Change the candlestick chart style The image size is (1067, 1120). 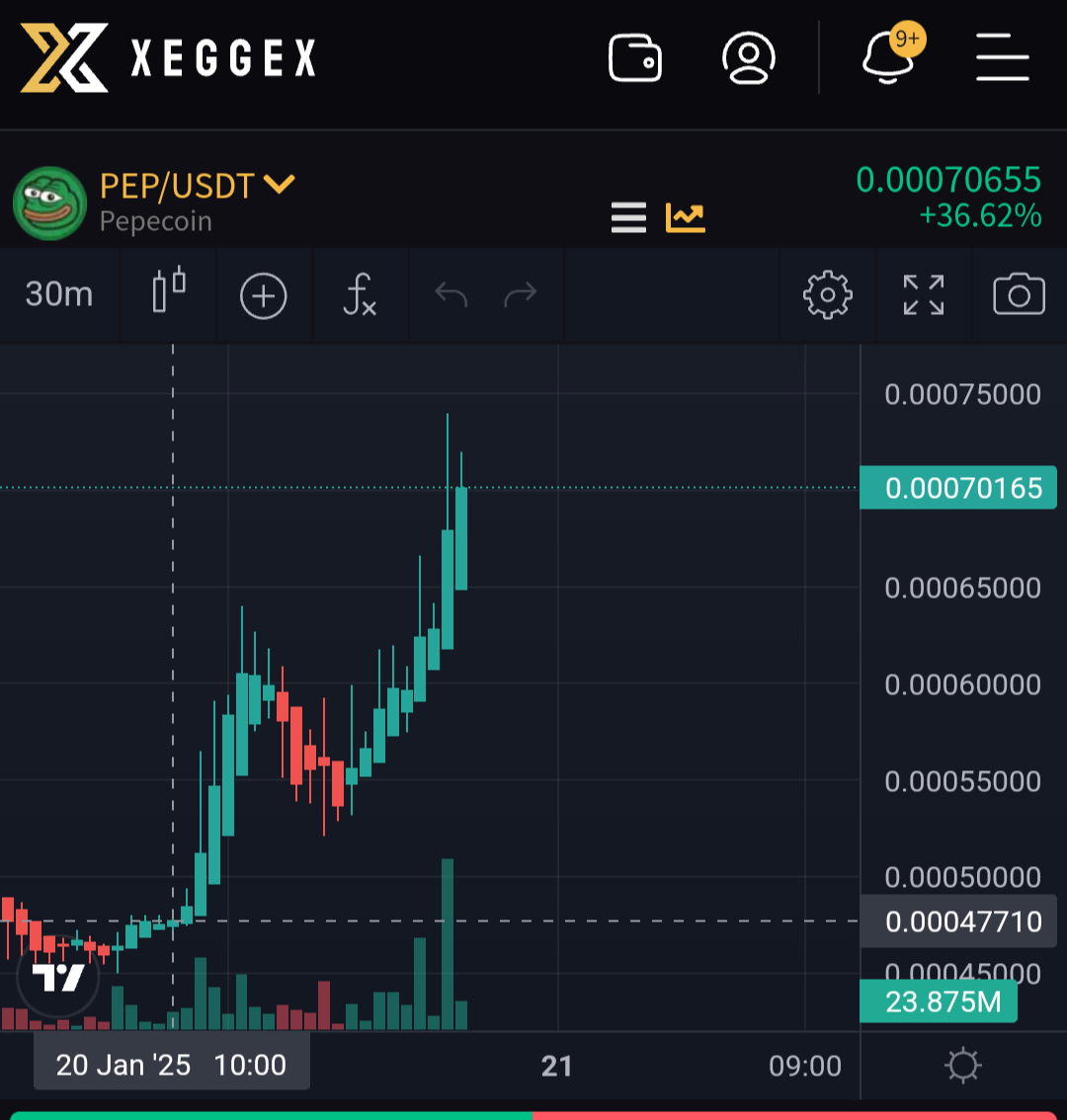pyautogui.click(x=169, y=294)
